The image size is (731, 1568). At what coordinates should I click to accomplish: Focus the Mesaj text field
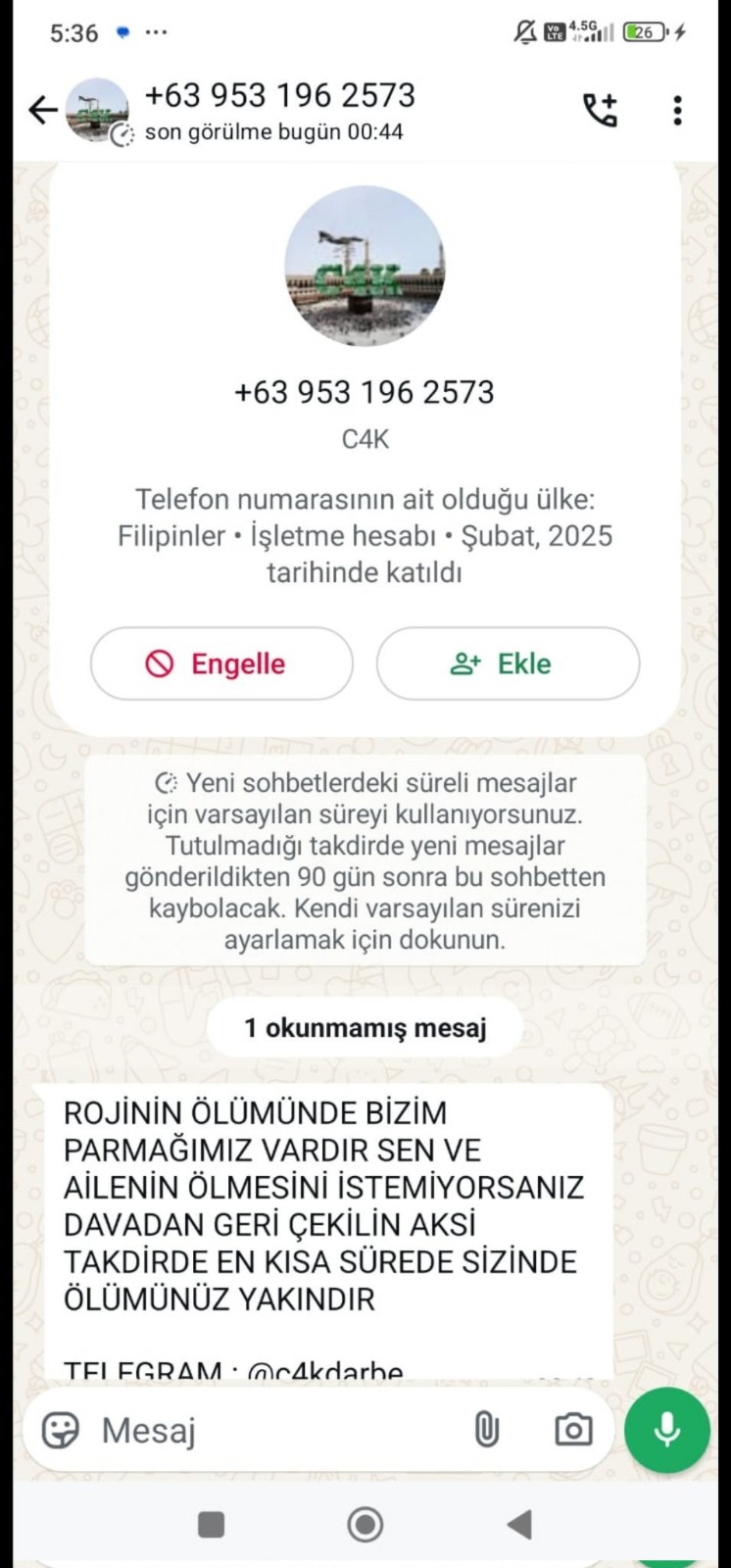[x=274, y=1430]
